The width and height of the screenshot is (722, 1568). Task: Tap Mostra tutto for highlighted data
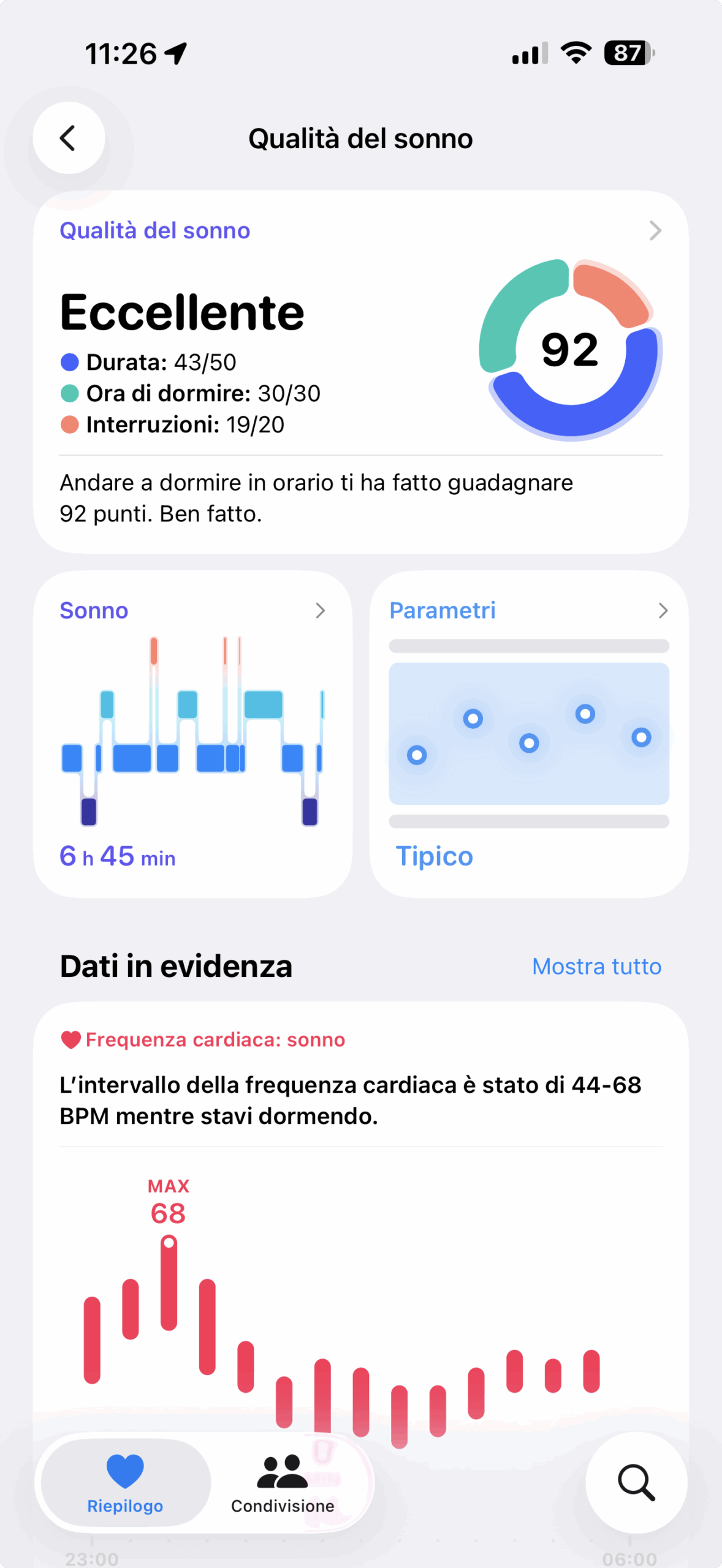pyautogui.click(x=596, y=967)
